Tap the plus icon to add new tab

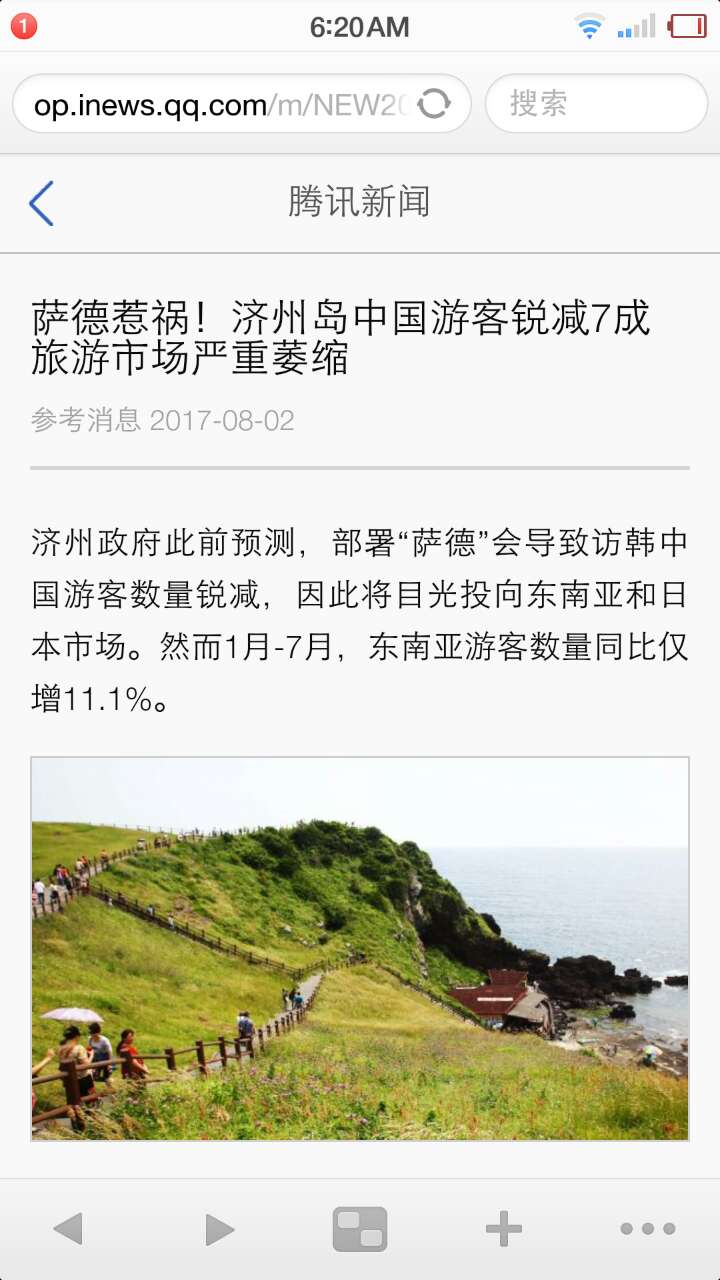[504, 1227]
